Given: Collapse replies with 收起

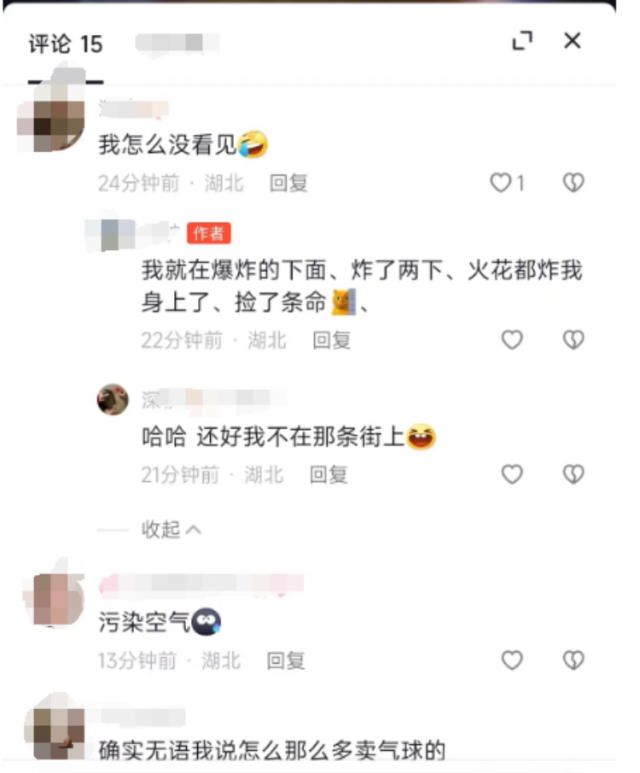Looking at the screenshot, I should coord(171,529).
